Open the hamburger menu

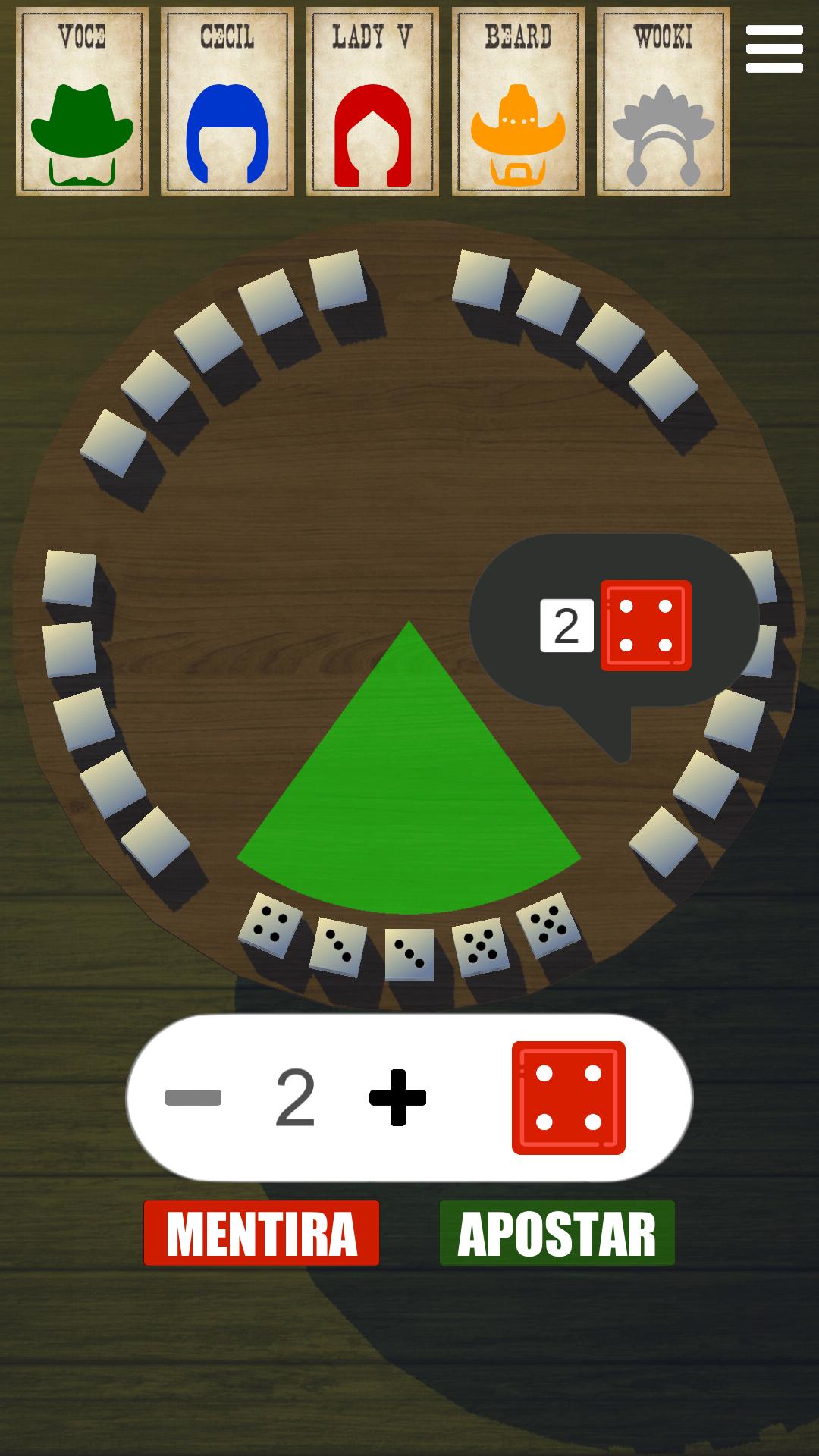(774, 49)
